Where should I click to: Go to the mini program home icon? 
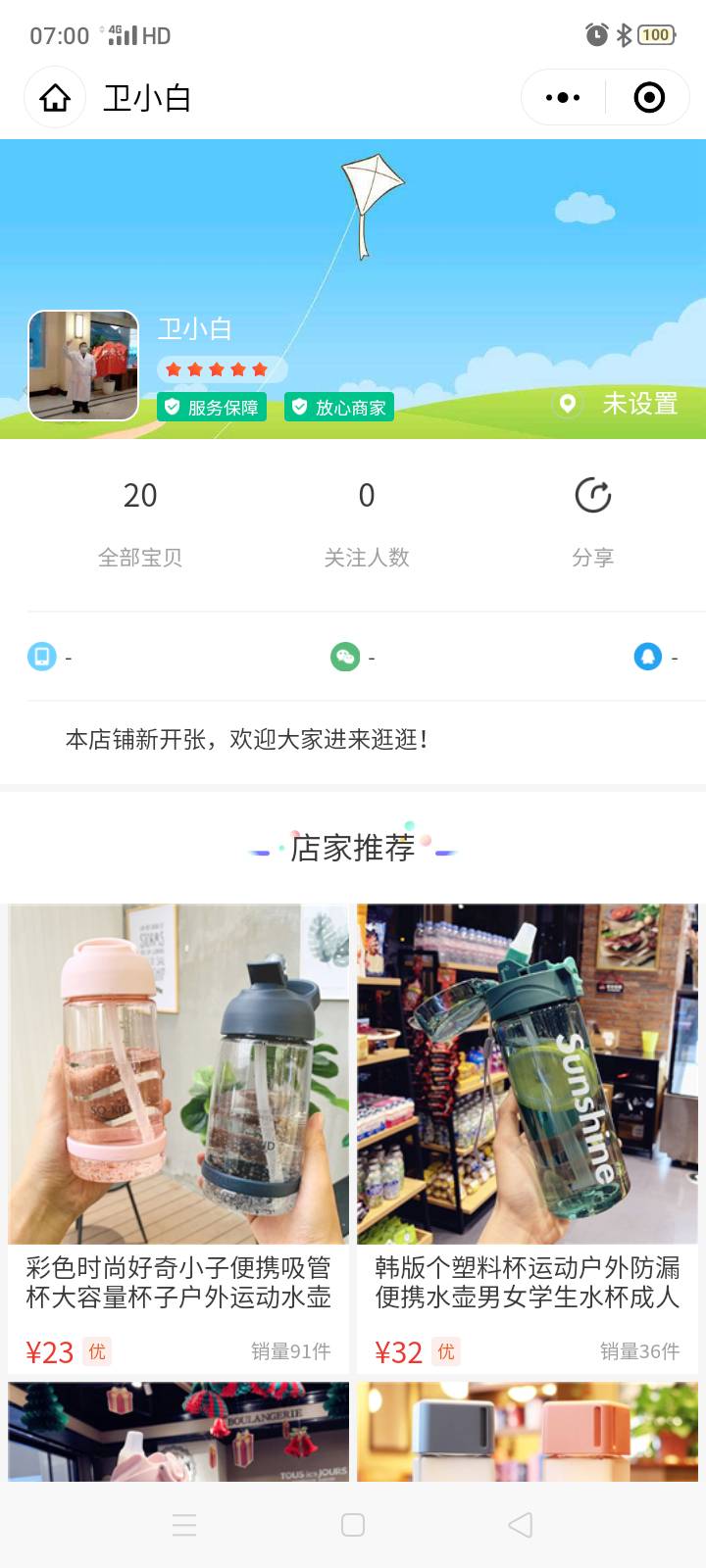pyautogui.click(x=55, y=98)
